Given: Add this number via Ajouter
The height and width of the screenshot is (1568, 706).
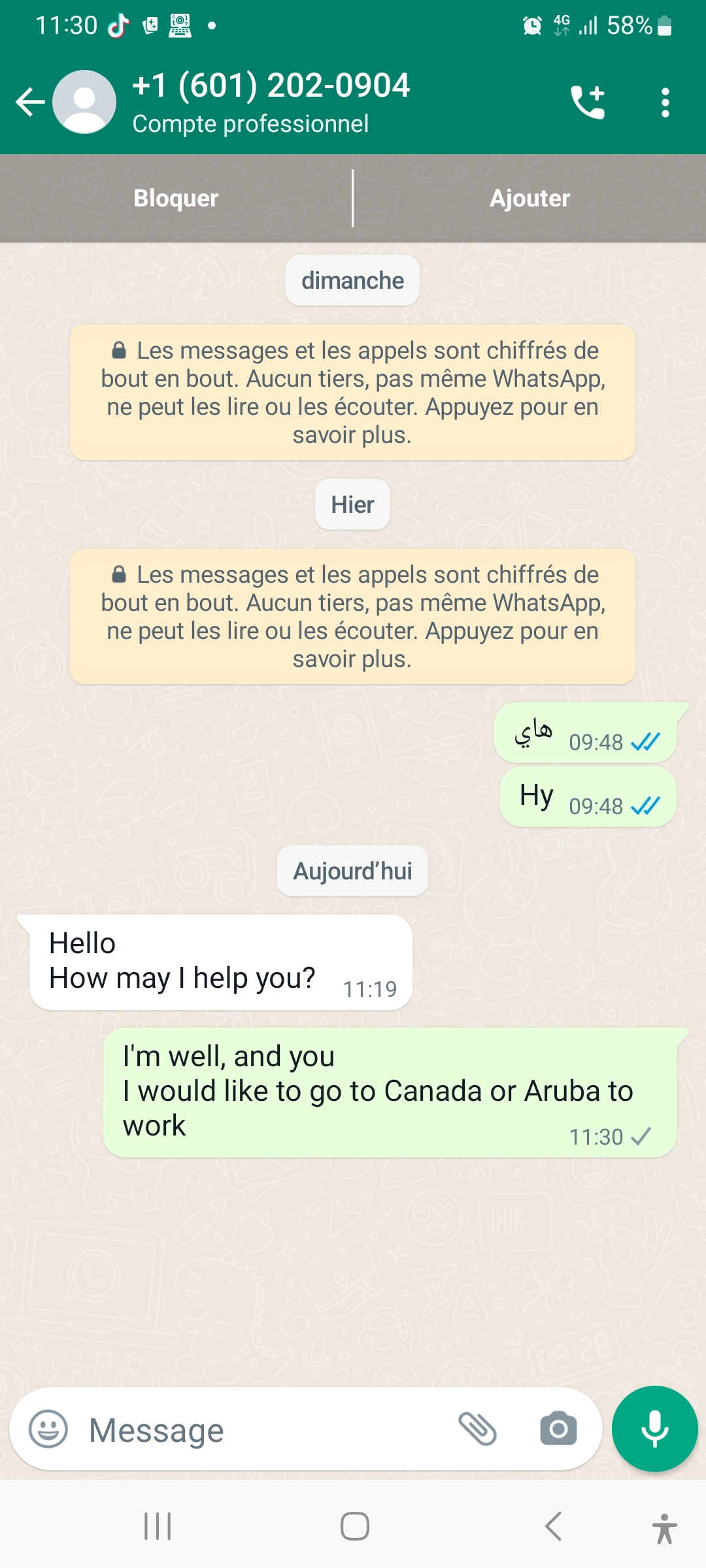Looking at the screenshot, I should [x=529, y=198].
